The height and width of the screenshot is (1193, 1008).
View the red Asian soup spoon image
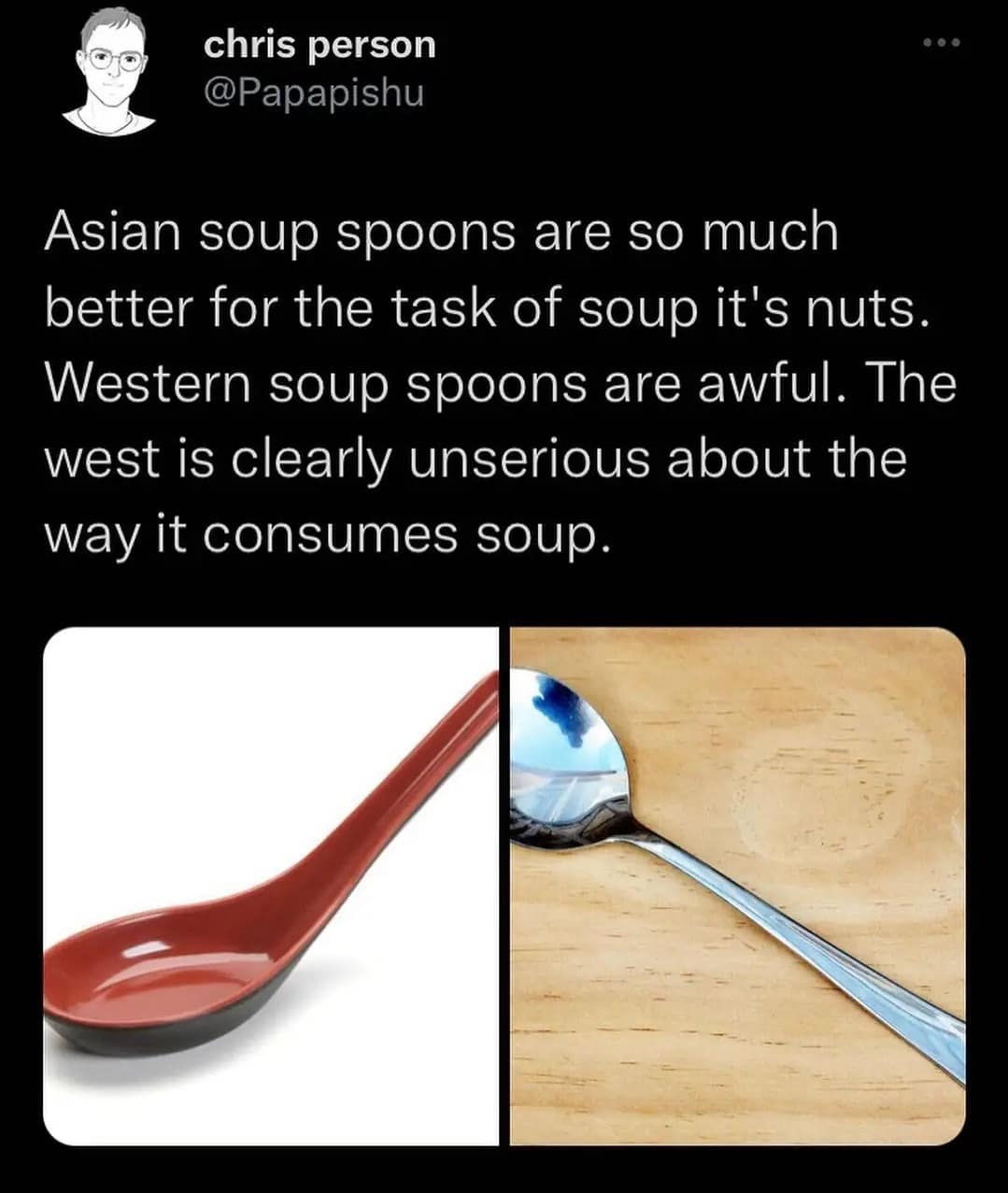point(271,886)
